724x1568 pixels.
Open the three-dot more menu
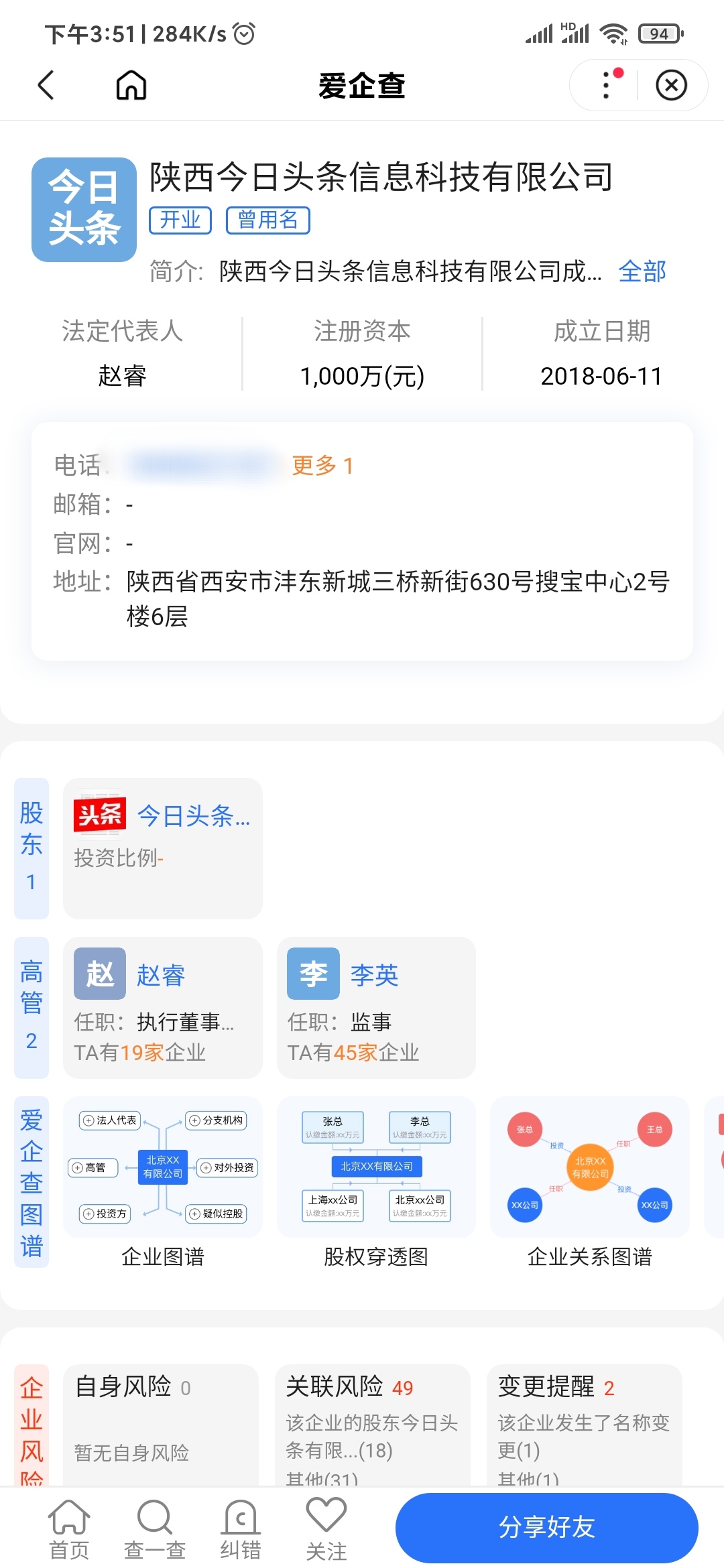pos(607,85)
